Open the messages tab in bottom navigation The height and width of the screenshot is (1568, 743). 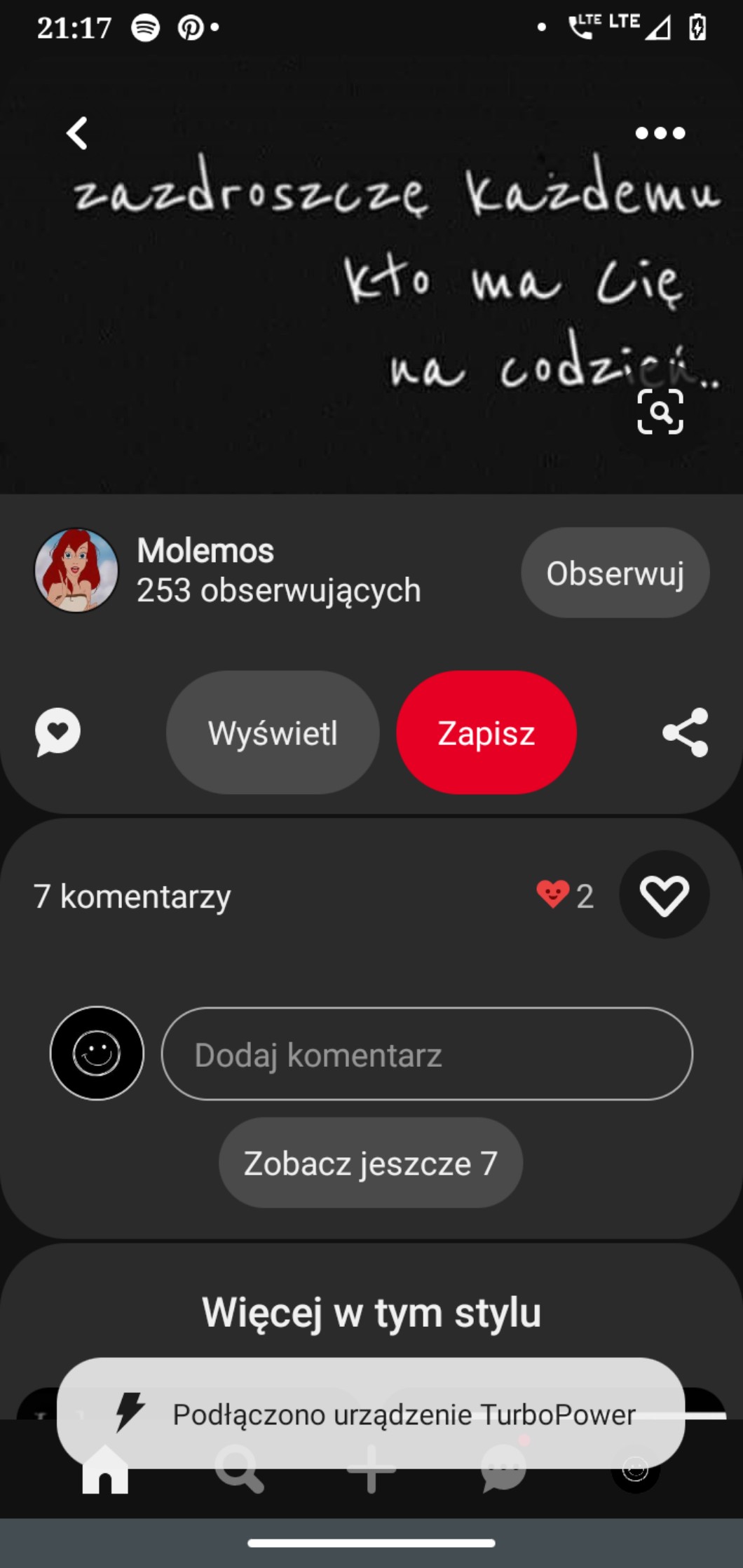503,1471
